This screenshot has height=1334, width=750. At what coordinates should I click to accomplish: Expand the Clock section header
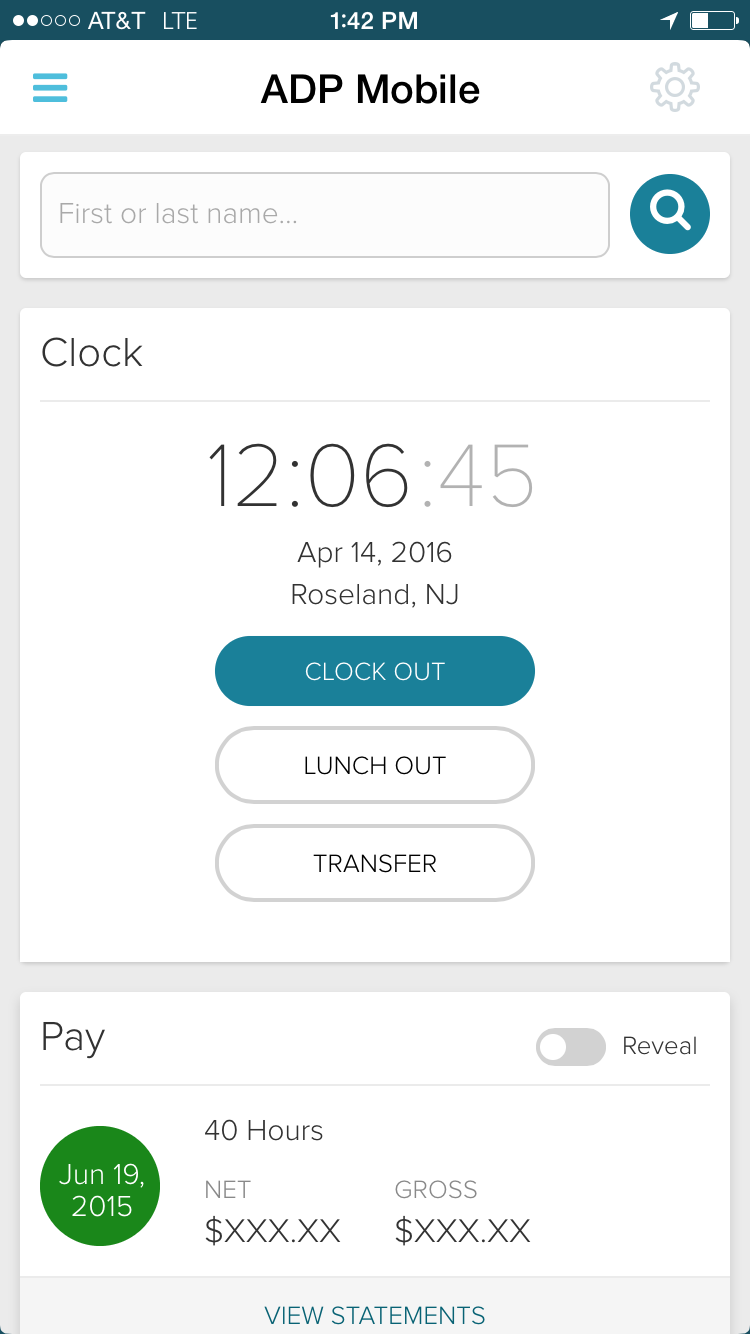91,352
